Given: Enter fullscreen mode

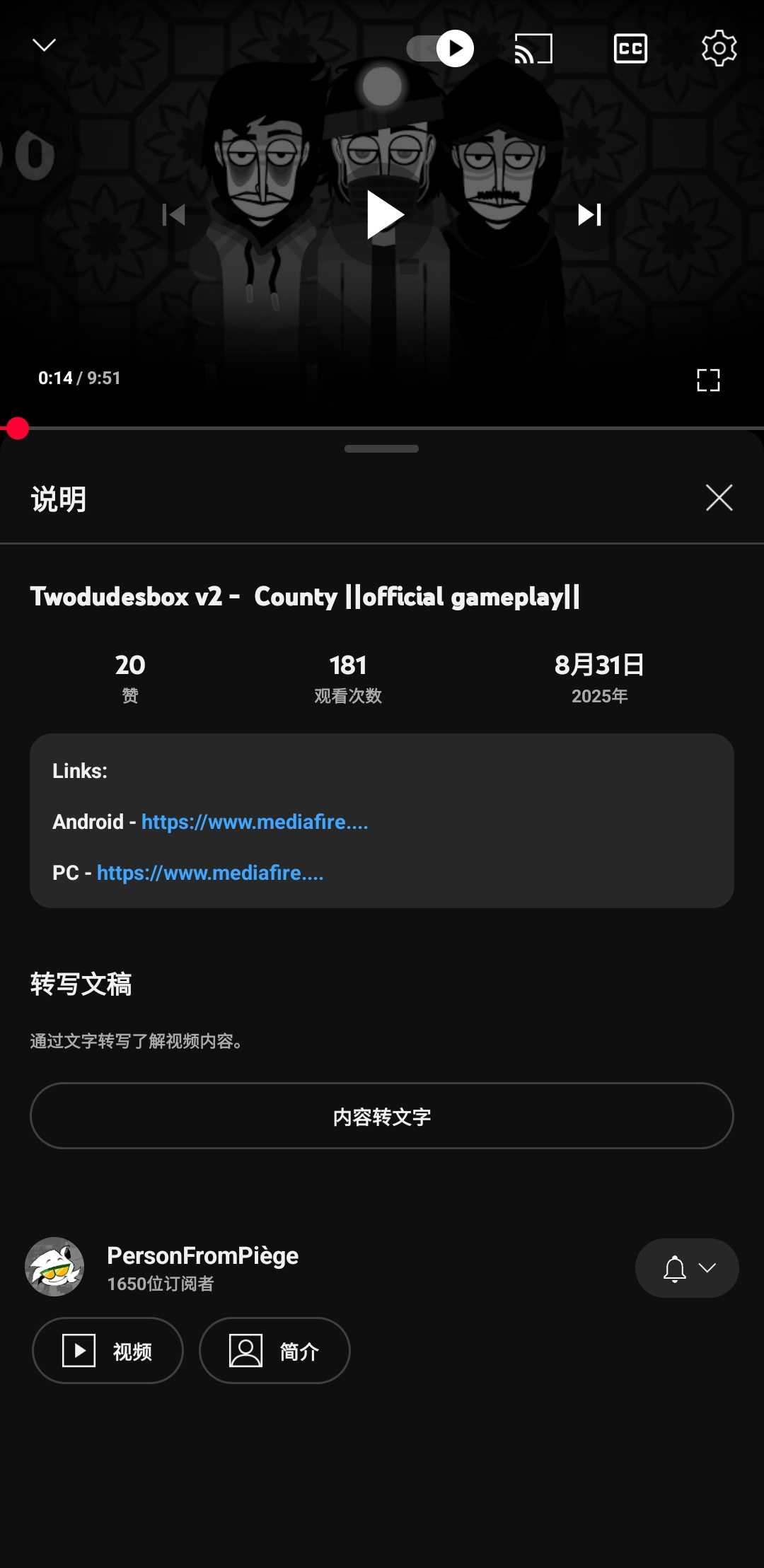Looking at the screenshot, I should tap(707, 380).
